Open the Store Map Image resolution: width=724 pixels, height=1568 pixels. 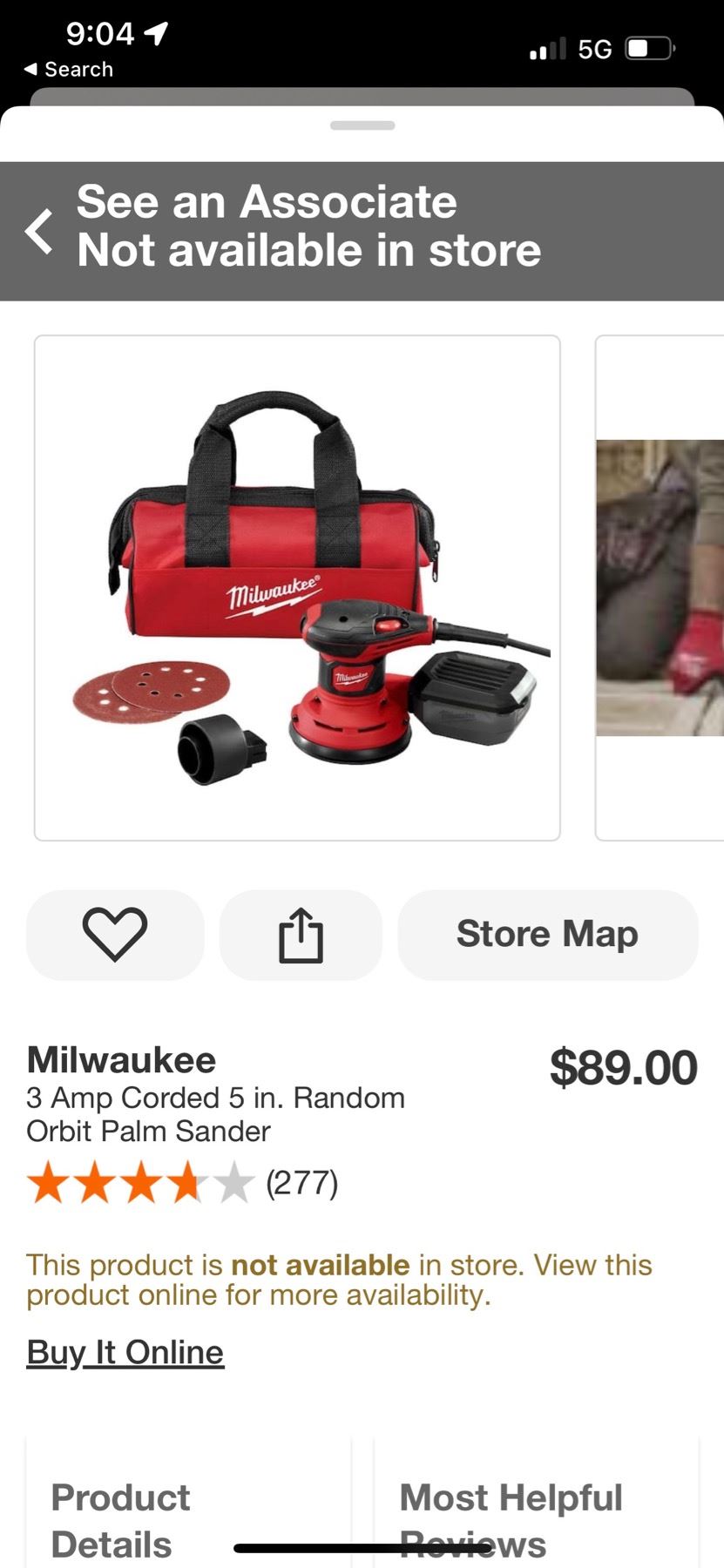(547, 935)
